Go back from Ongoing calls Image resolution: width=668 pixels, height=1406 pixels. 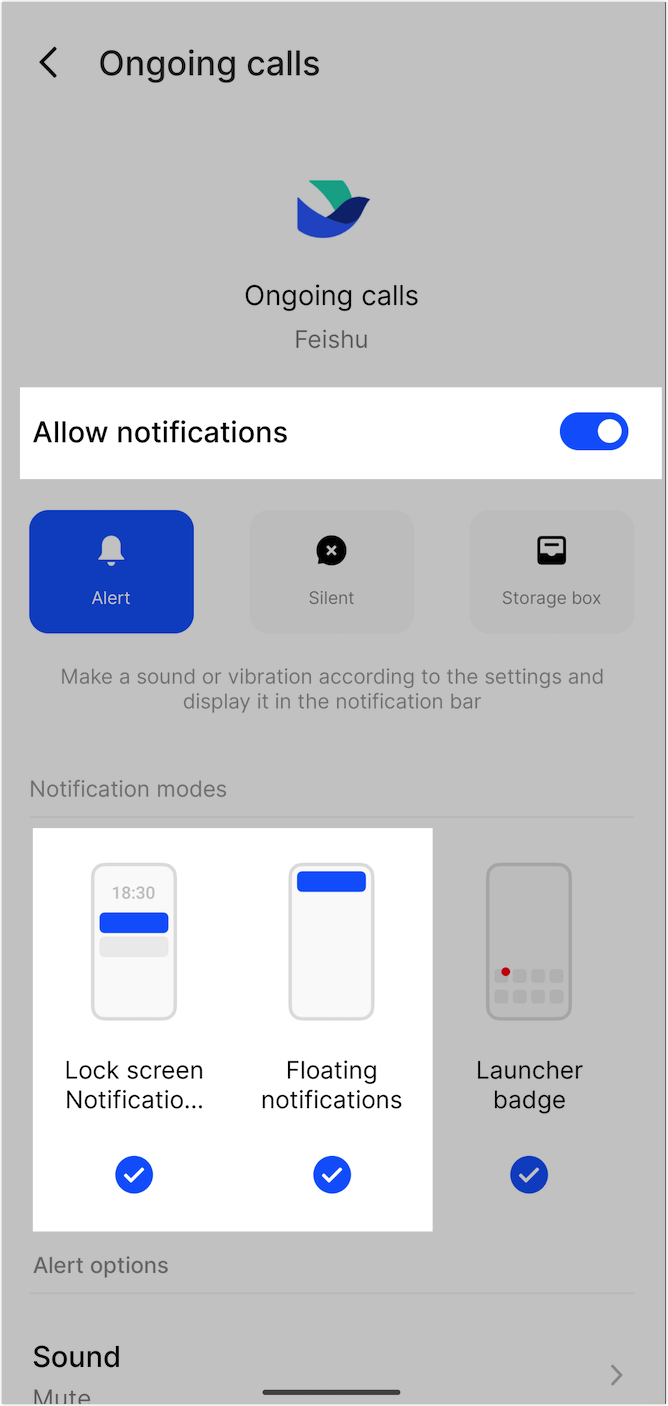(48, 63)
